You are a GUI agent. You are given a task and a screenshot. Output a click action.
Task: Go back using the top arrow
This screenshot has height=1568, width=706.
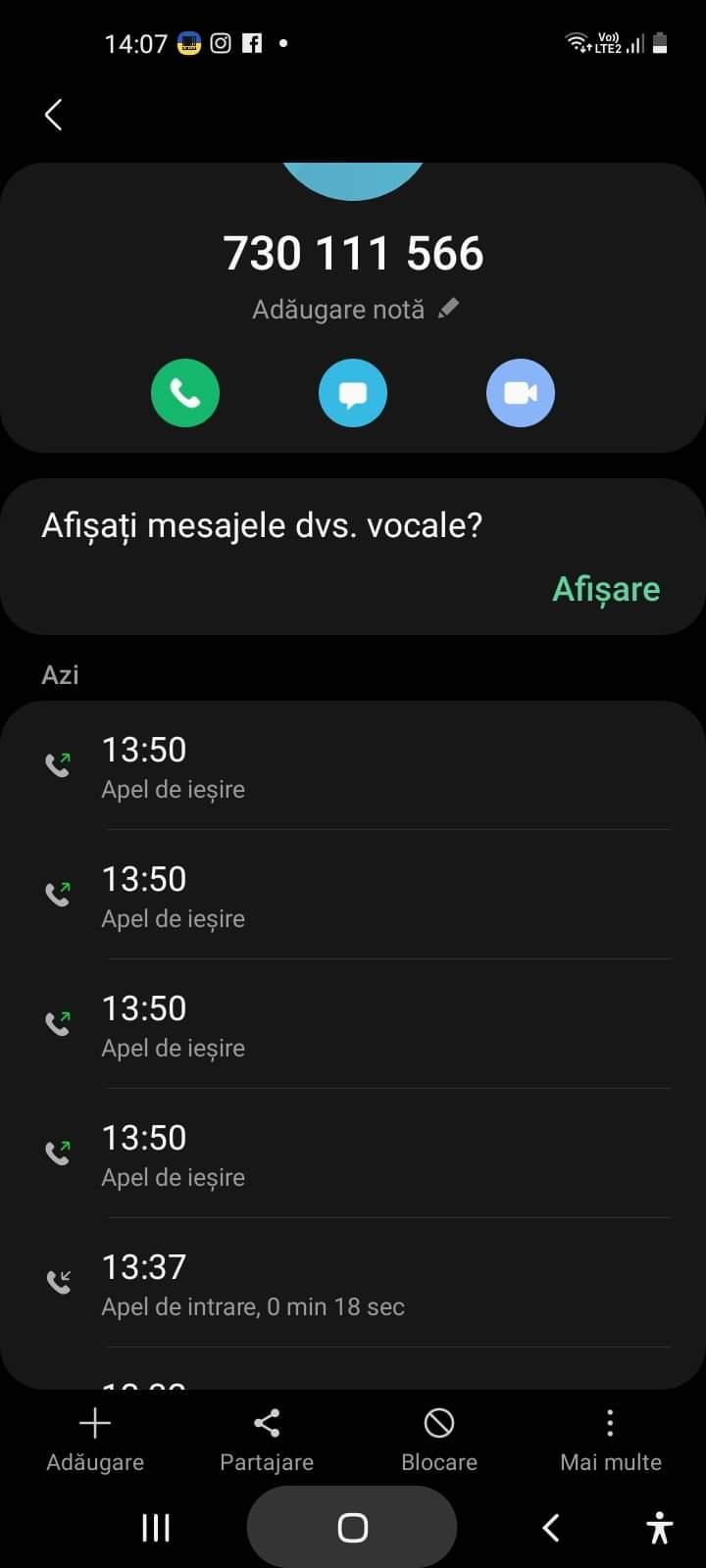coord(54,115)
